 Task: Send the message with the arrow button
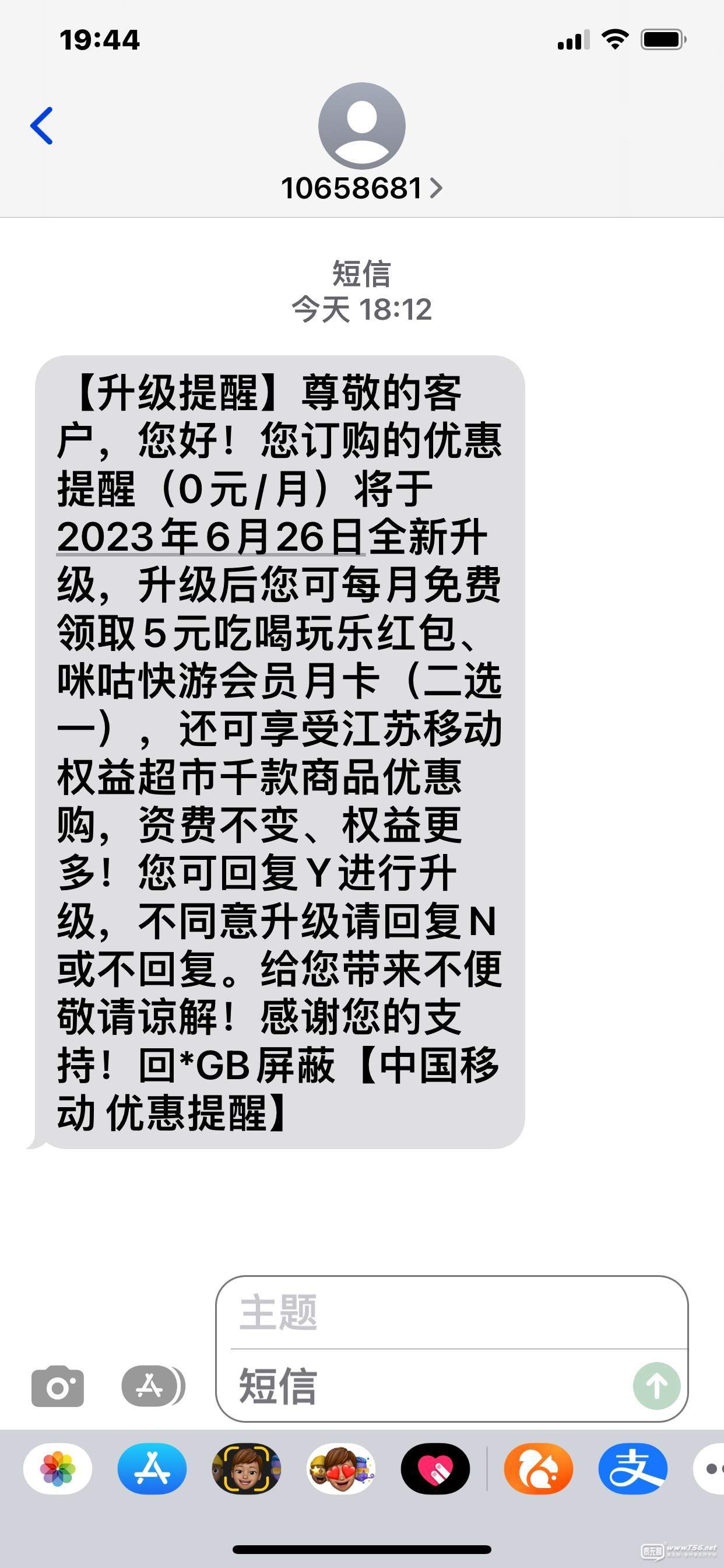(x=656, y=1386)
